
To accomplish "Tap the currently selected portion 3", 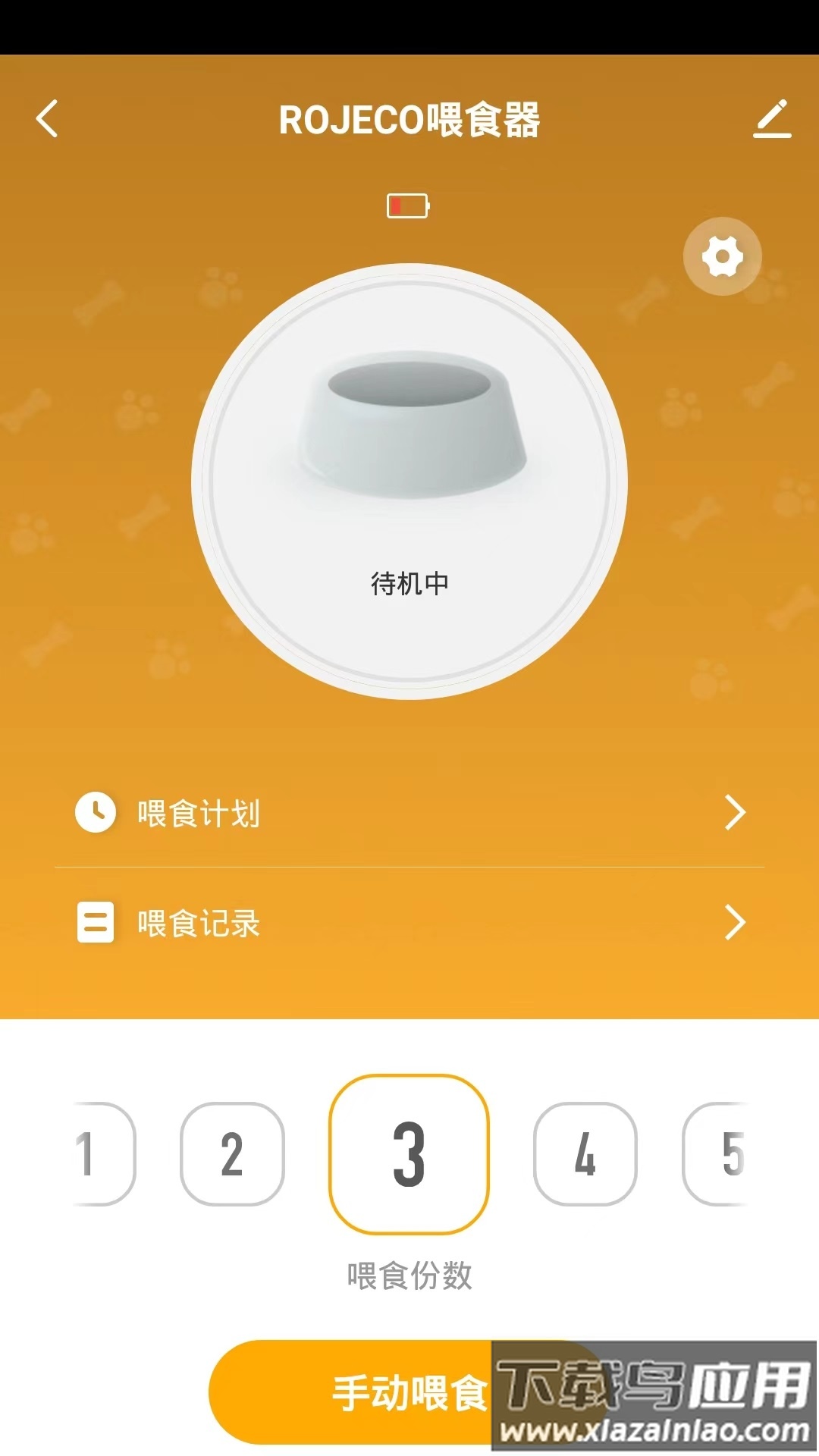I will pyautogui.click(x=409, y=1155).
